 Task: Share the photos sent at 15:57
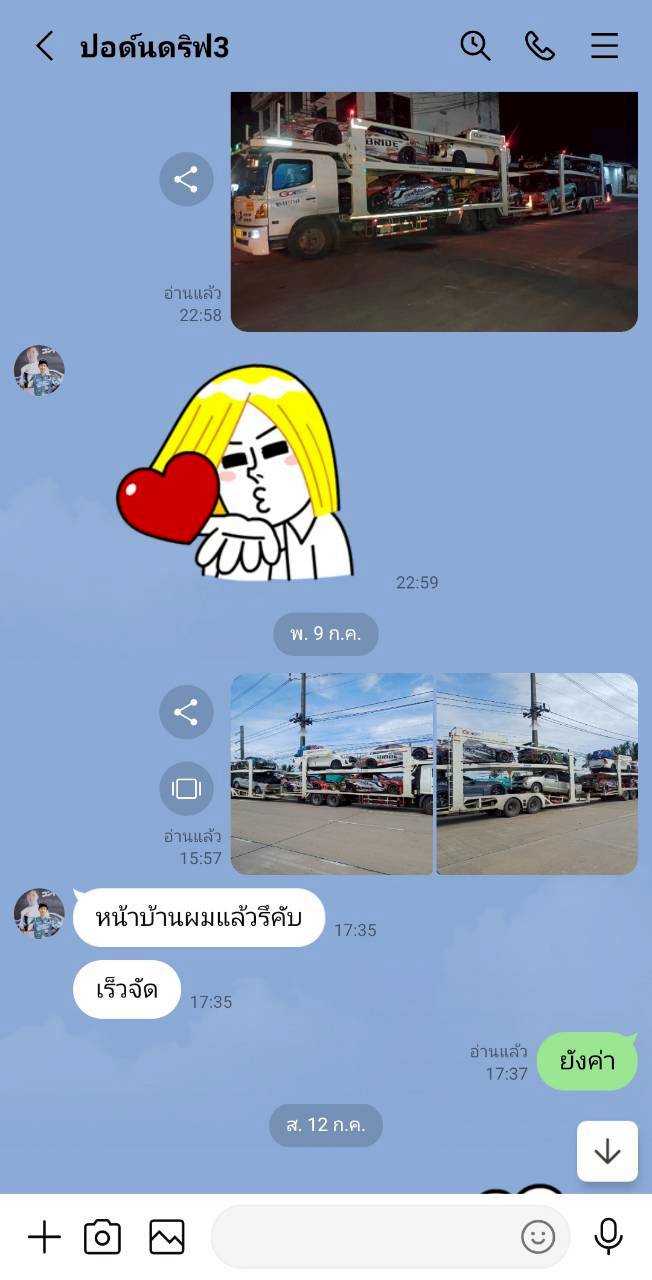click(186, 712)
